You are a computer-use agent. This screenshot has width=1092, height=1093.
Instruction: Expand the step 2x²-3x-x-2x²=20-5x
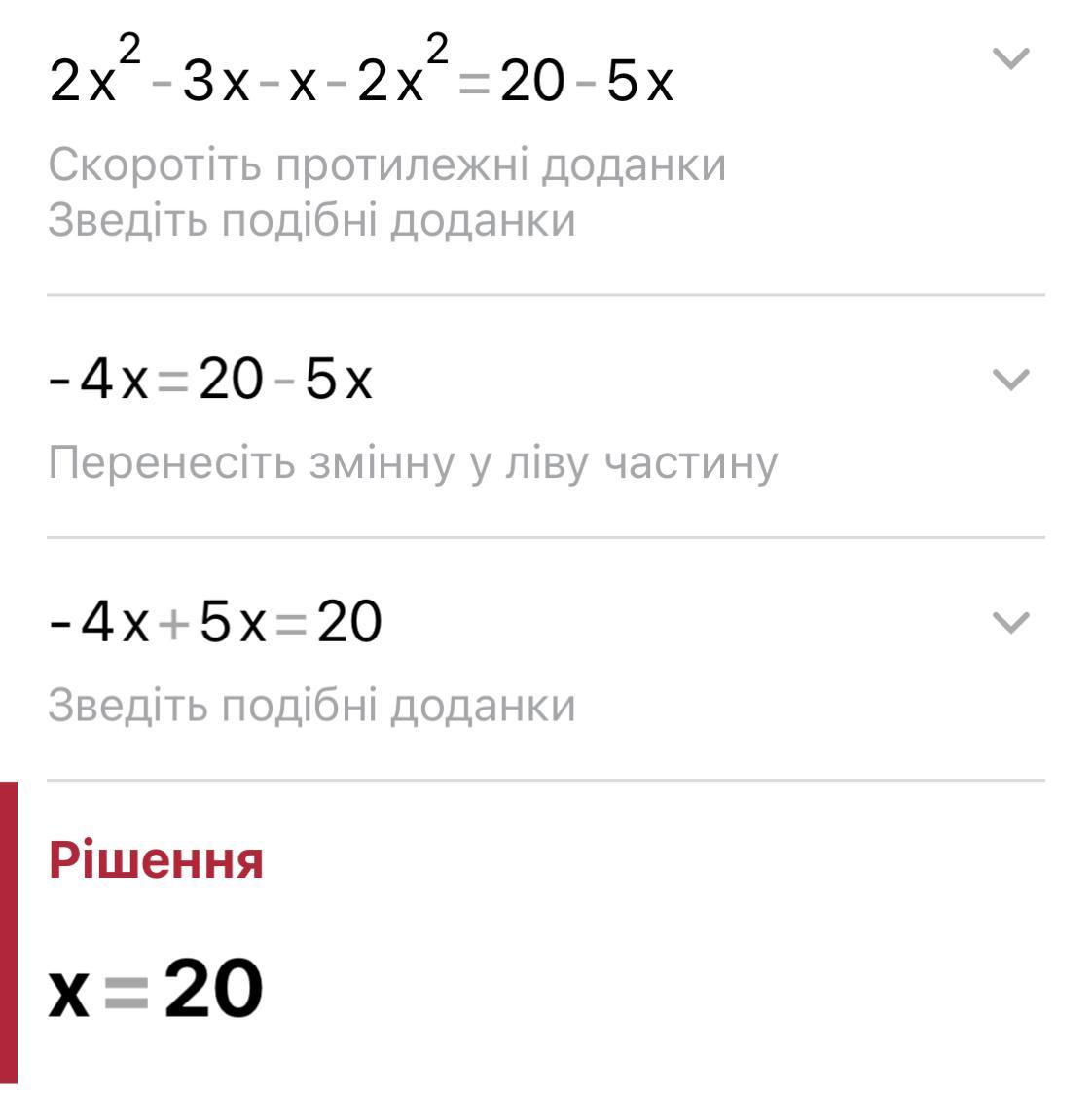(x=1010, y=59)
